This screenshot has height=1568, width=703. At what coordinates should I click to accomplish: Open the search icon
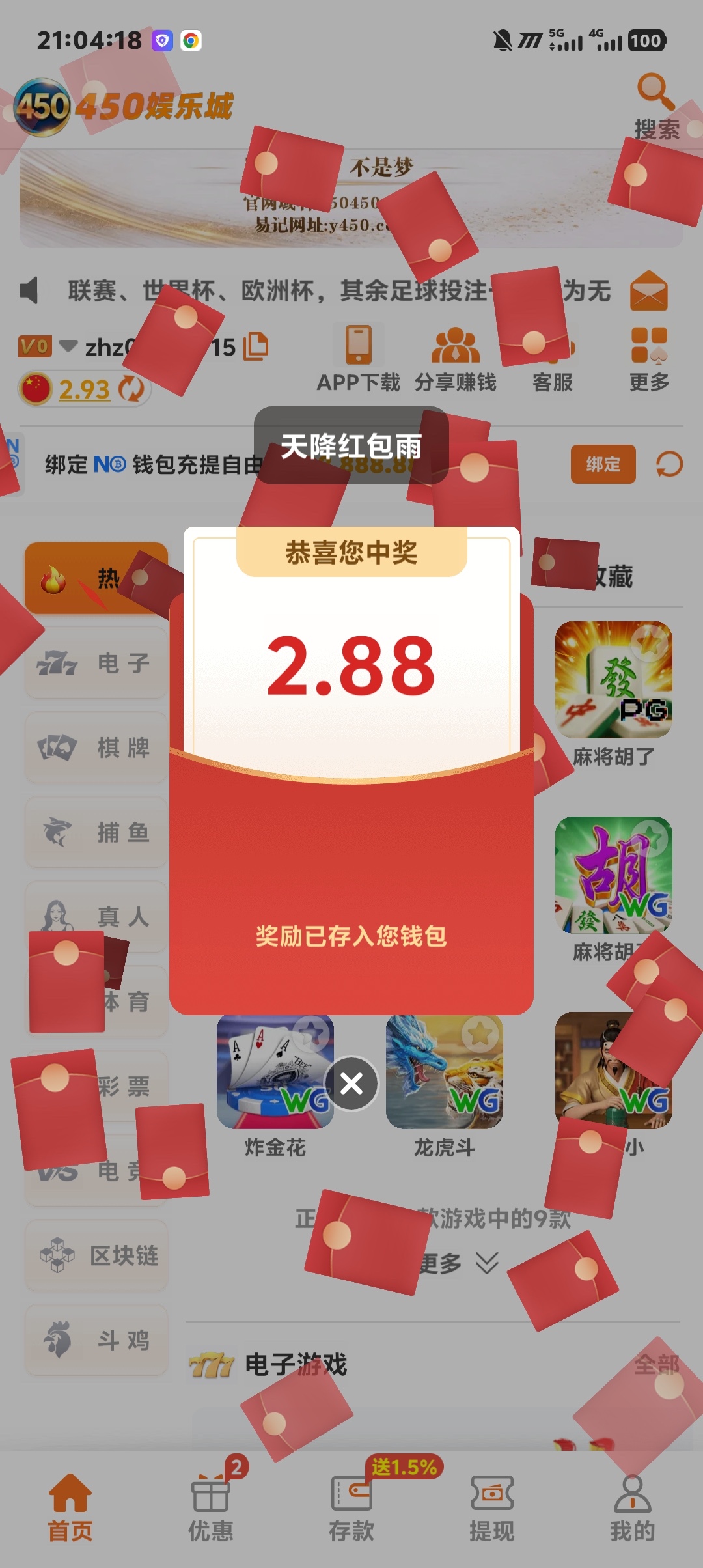656,92
